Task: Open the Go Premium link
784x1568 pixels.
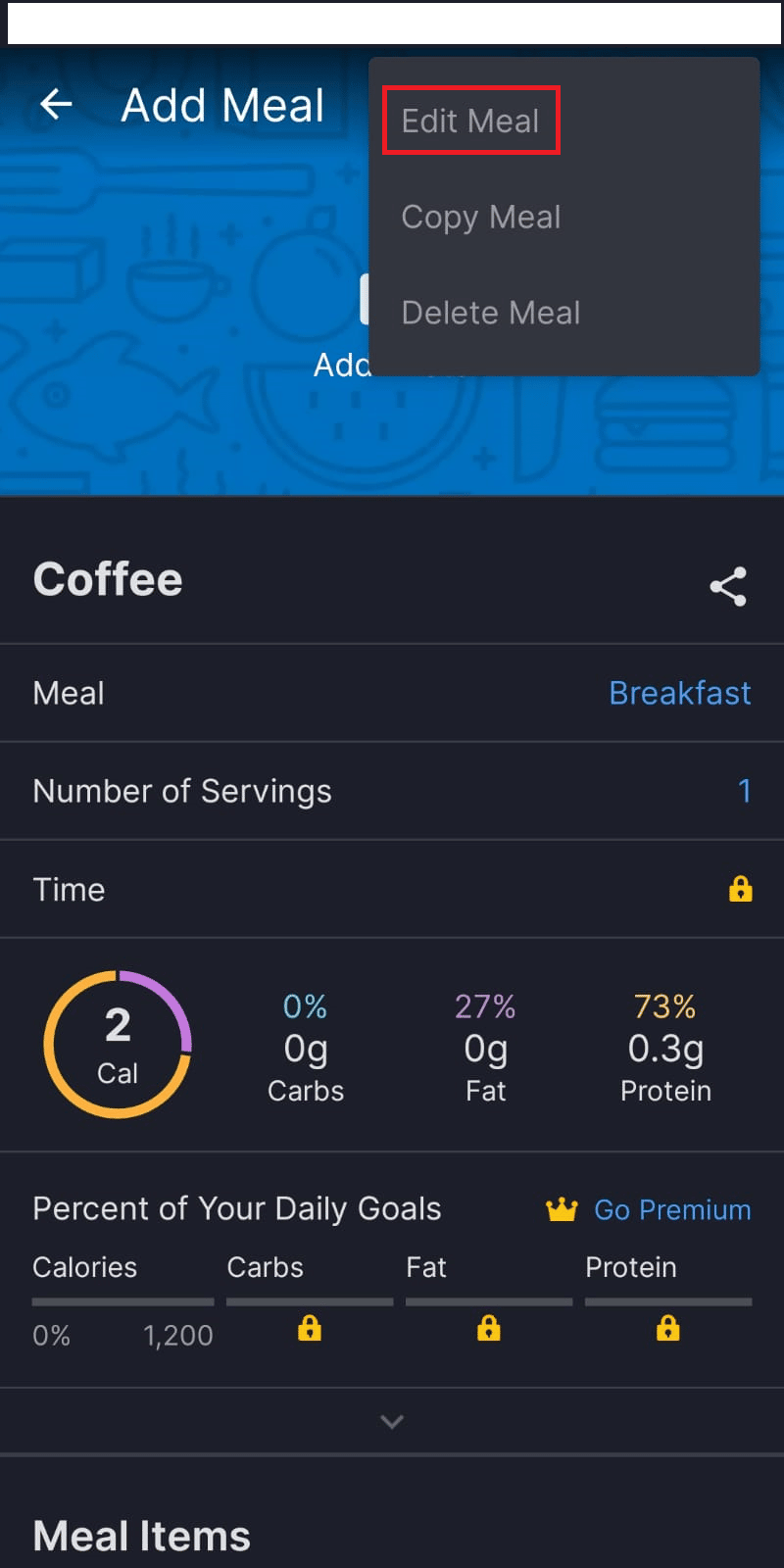Action: coord(671,1209)
